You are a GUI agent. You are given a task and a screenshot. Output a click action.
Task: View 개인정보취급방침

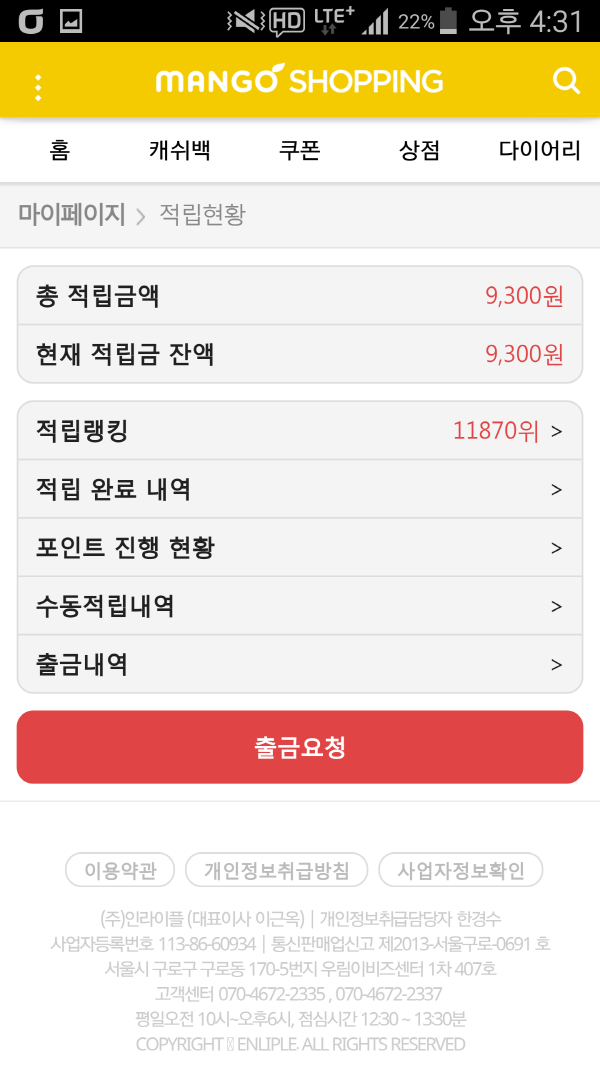[277, 870]
